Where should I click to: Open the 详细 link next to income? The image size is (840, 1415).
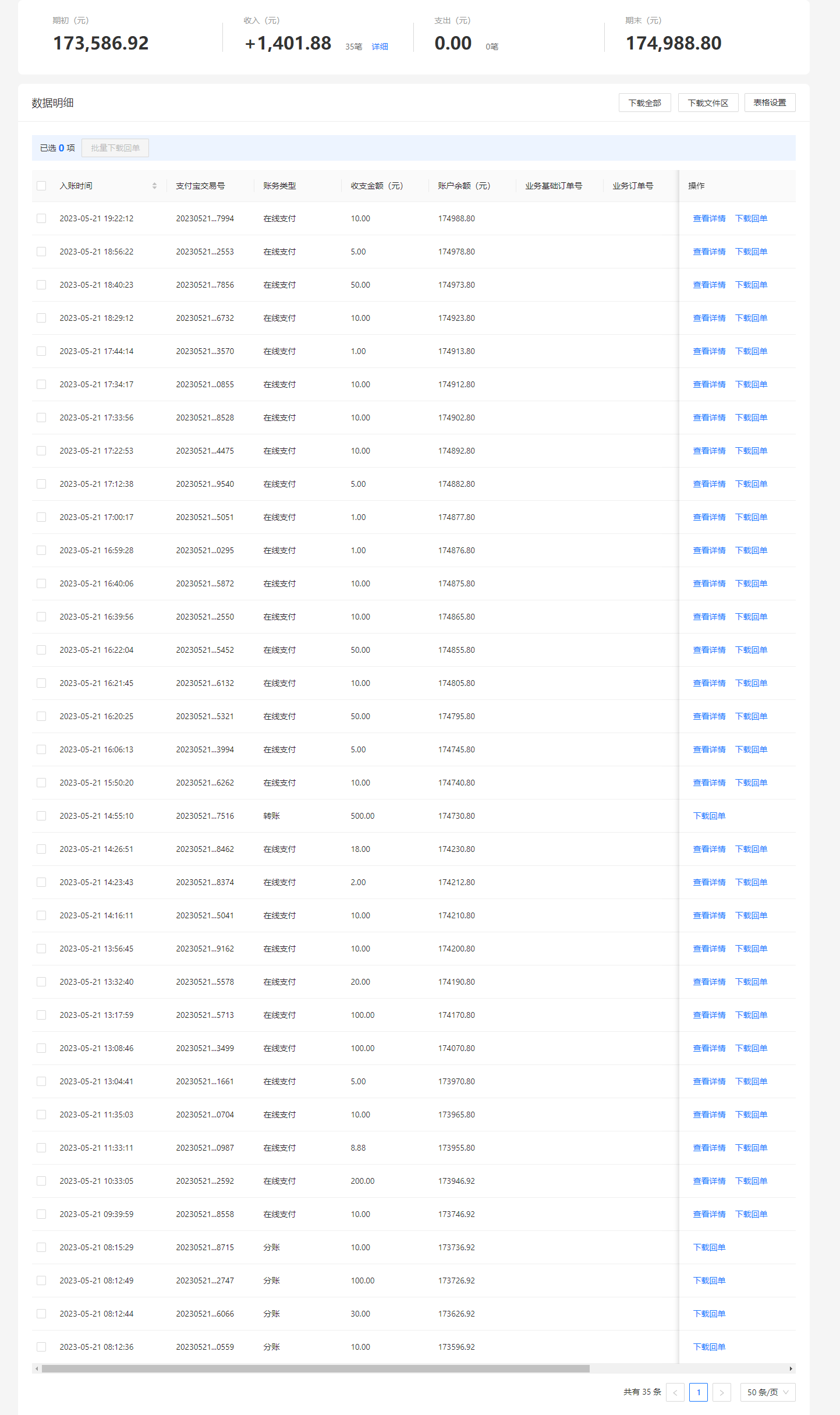[380, 47]
